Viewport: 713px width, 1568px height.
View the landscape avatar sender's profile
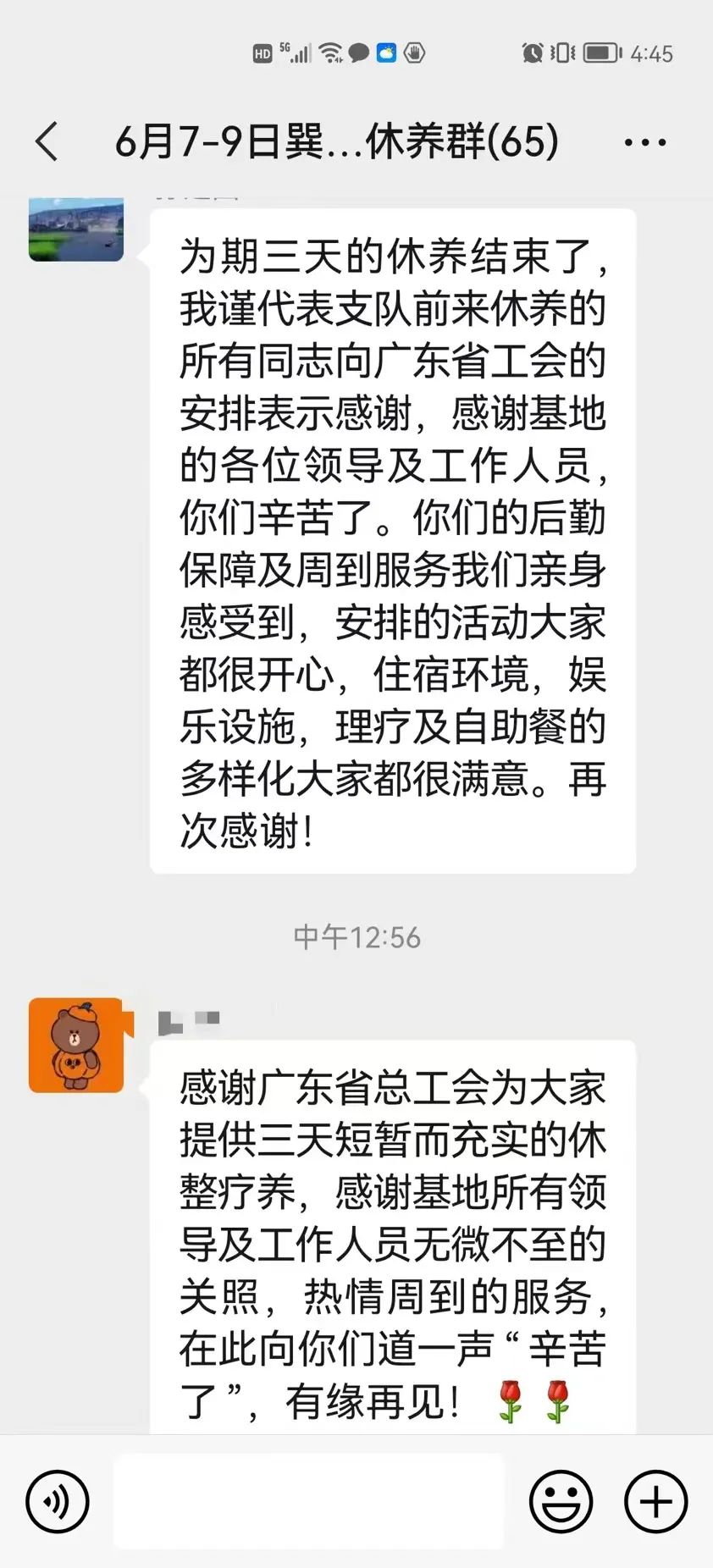point(76,229)
